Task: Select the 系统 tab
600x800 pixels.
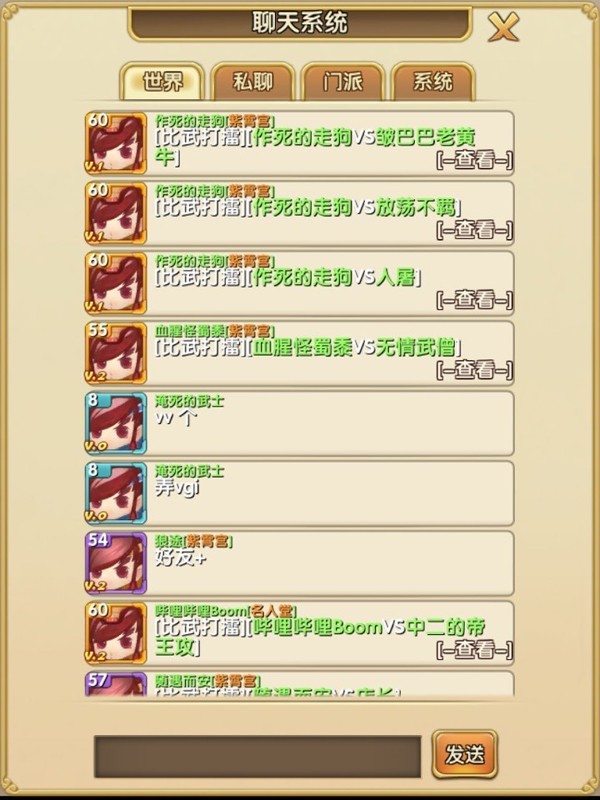Action: [432, 82]
